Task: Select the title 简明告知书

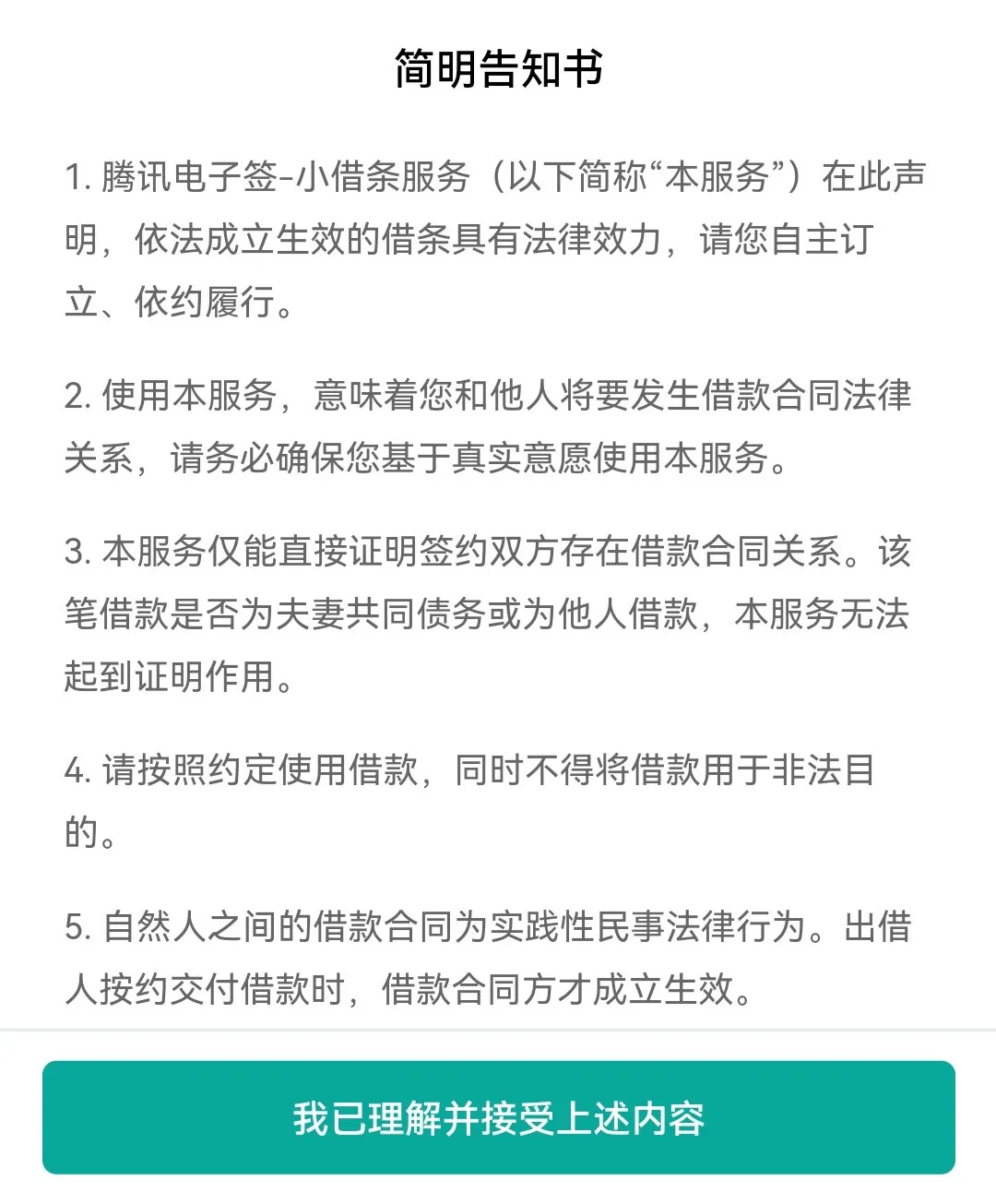Action: (498, 65)
